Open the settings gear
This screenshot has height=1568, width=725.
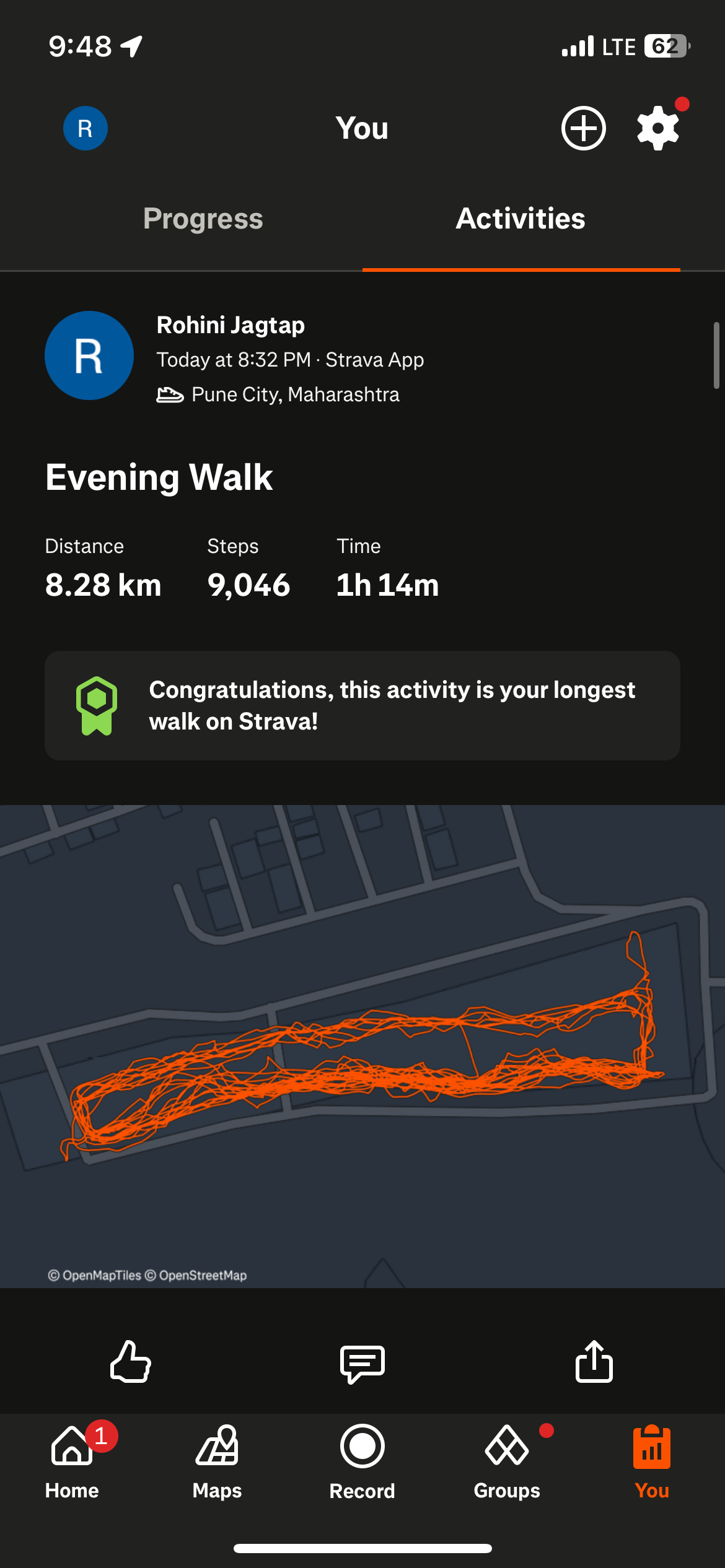pyautogui.click(x=658, y=128)
